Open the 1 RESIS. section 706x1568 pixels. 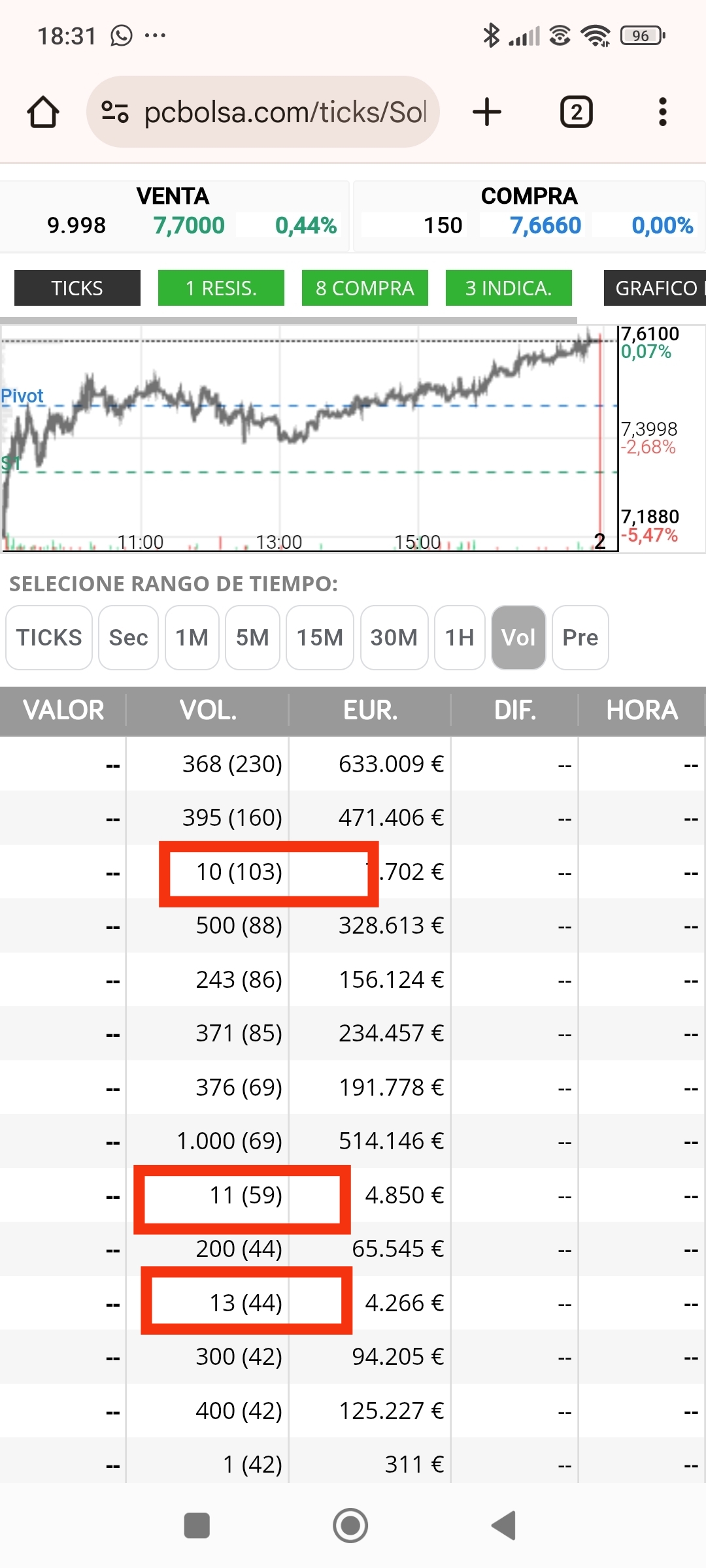[221, 288]
